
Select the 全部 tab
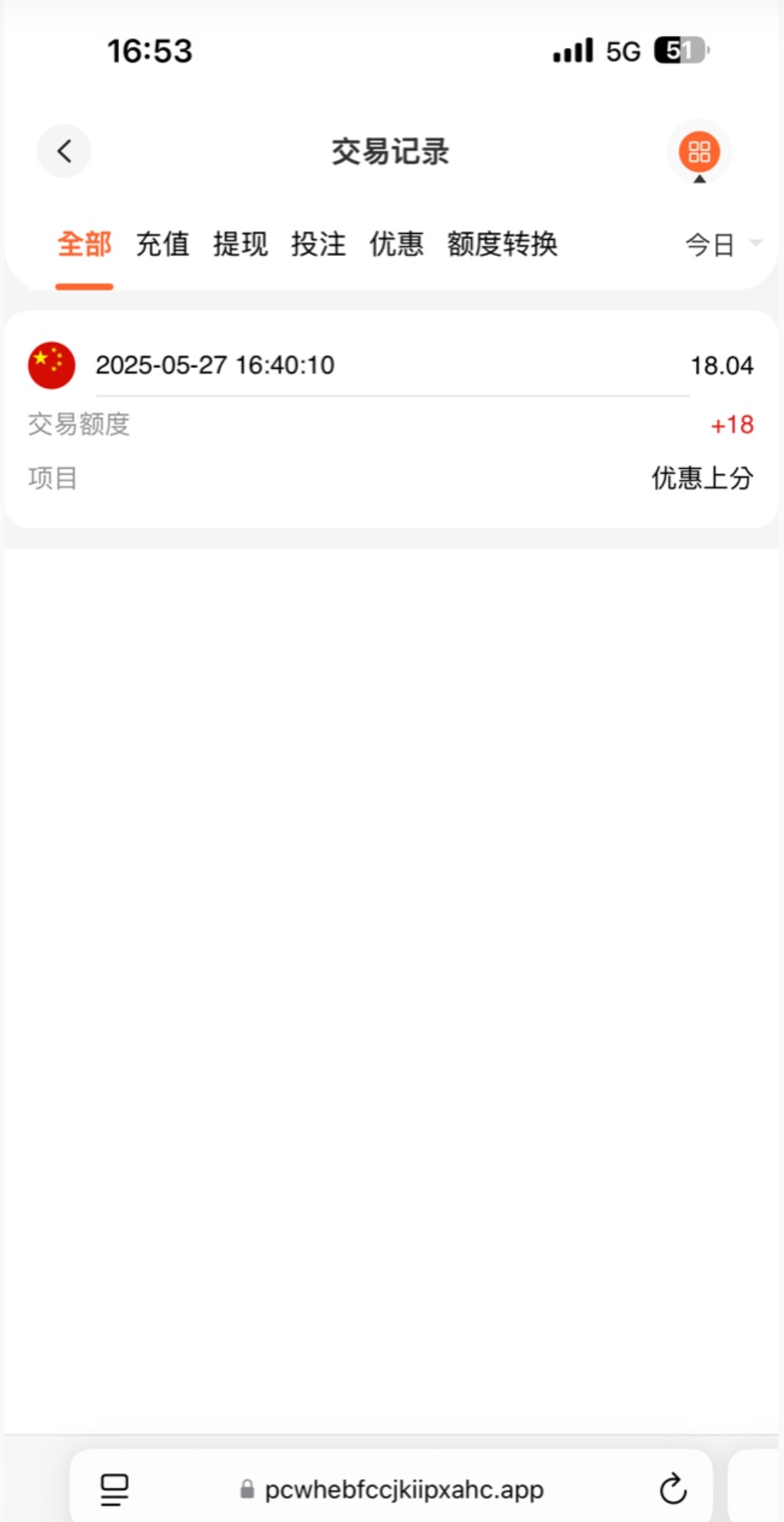point(85,244)
